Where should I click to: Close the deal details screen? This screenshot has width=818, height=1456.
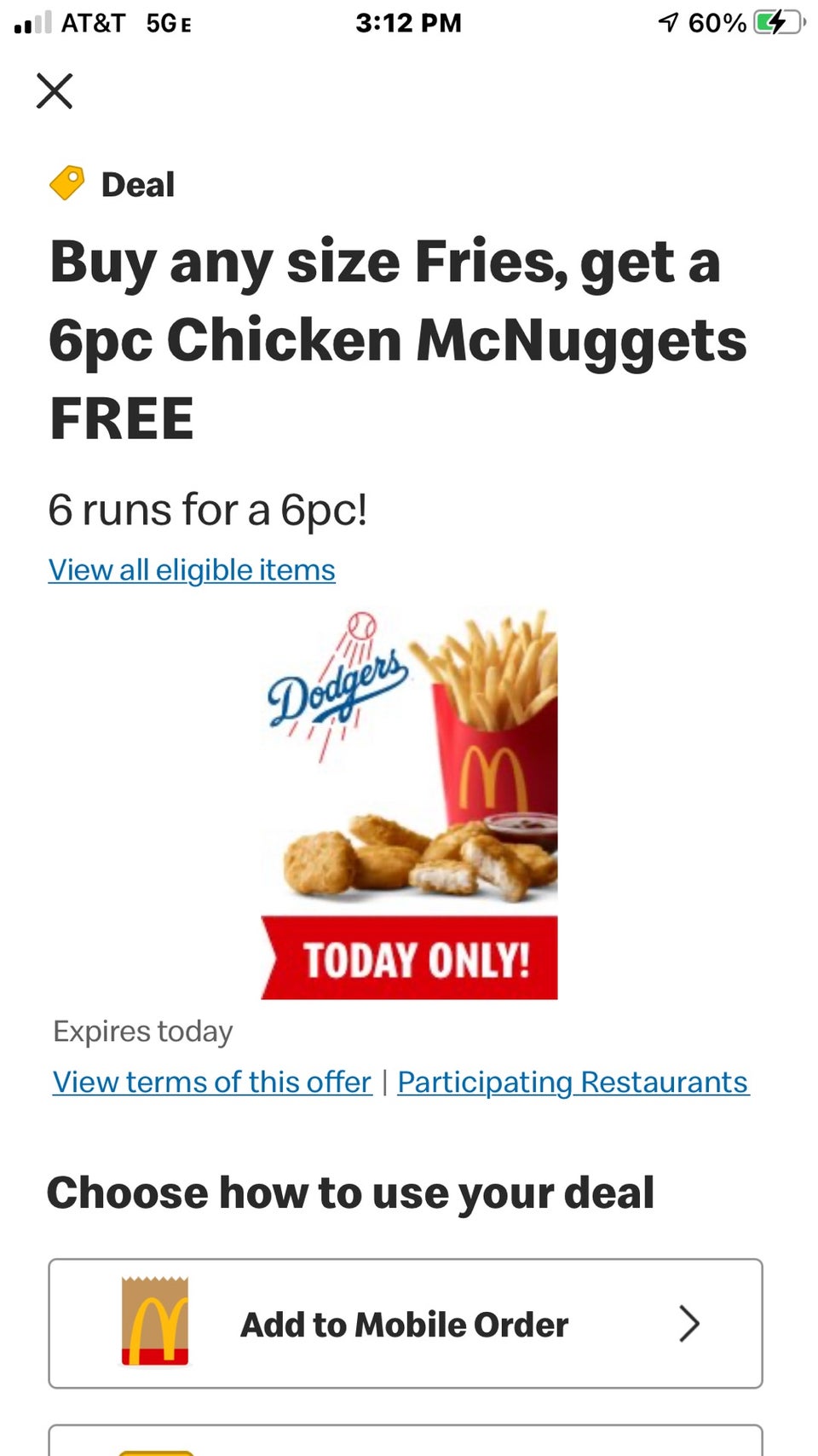[x=55, y=92]
